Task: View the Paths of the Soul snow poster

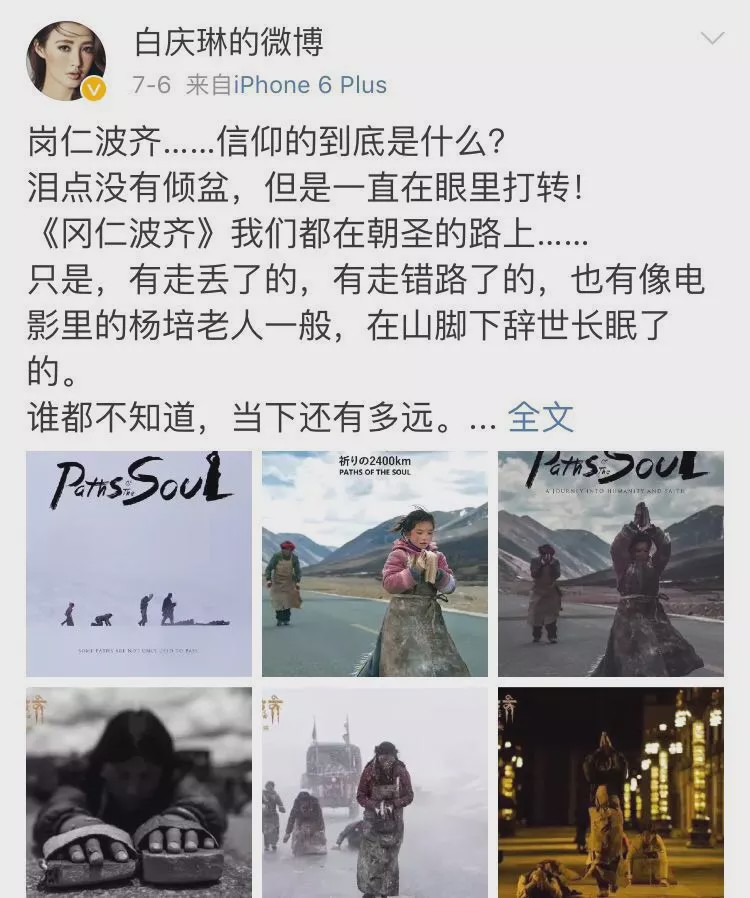Action: (x=139, y=564)
